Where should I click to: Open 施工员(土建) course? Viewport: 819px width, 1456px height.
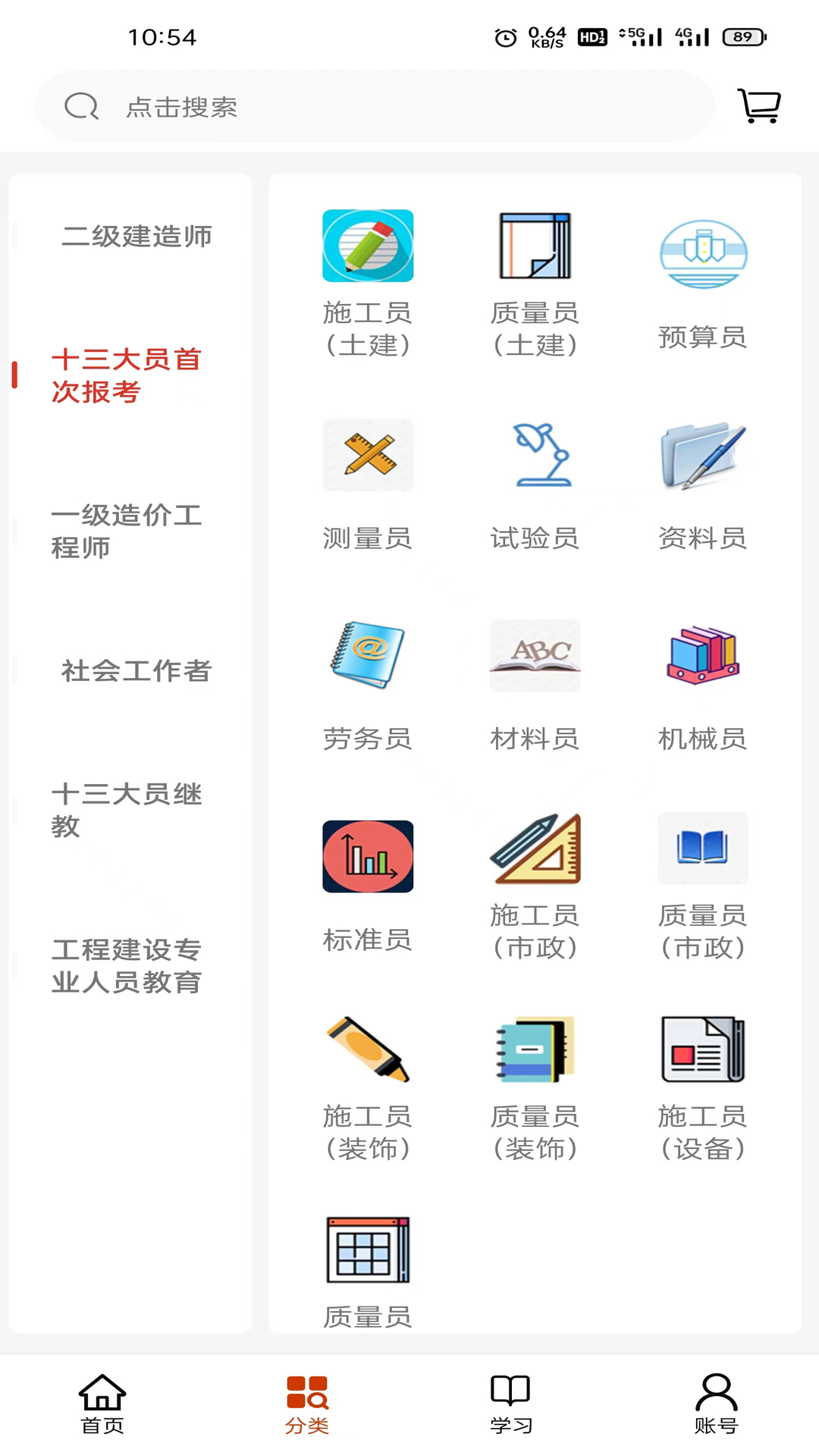pos(368,282)
